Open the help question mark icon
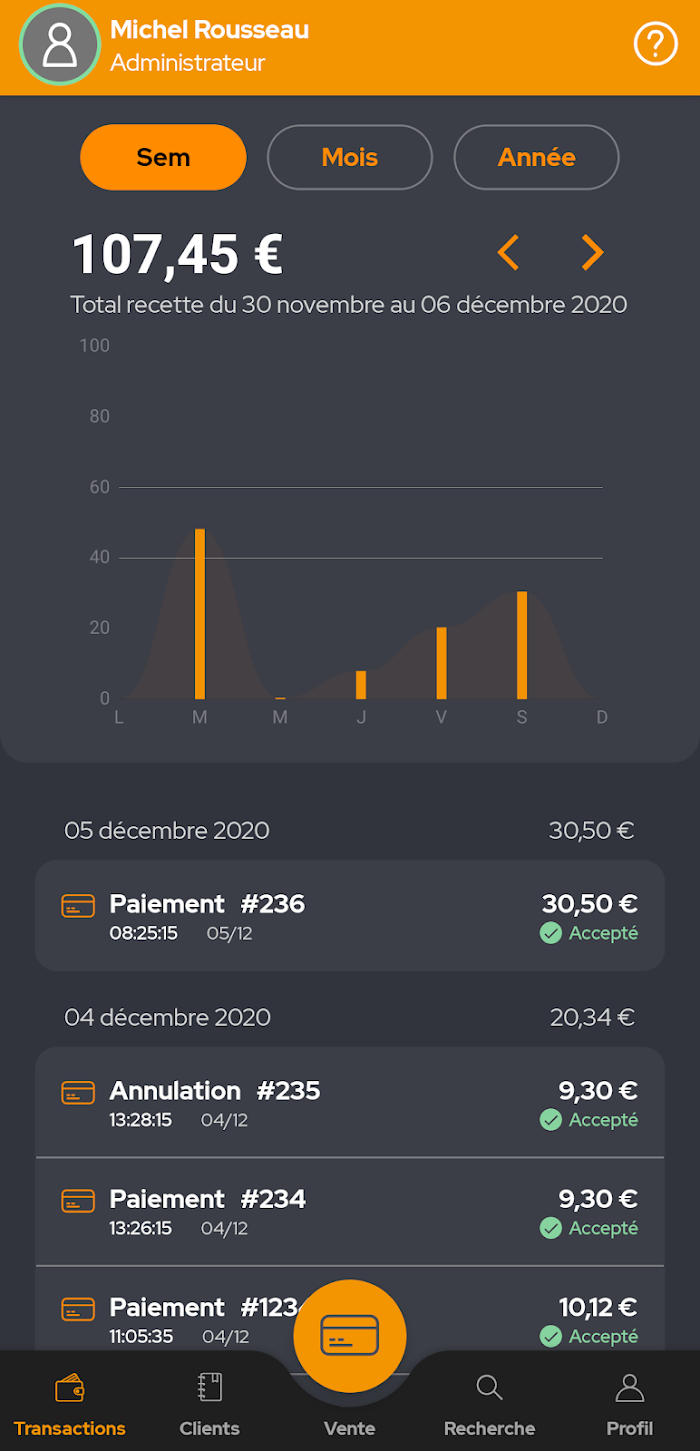 point(656,45)
